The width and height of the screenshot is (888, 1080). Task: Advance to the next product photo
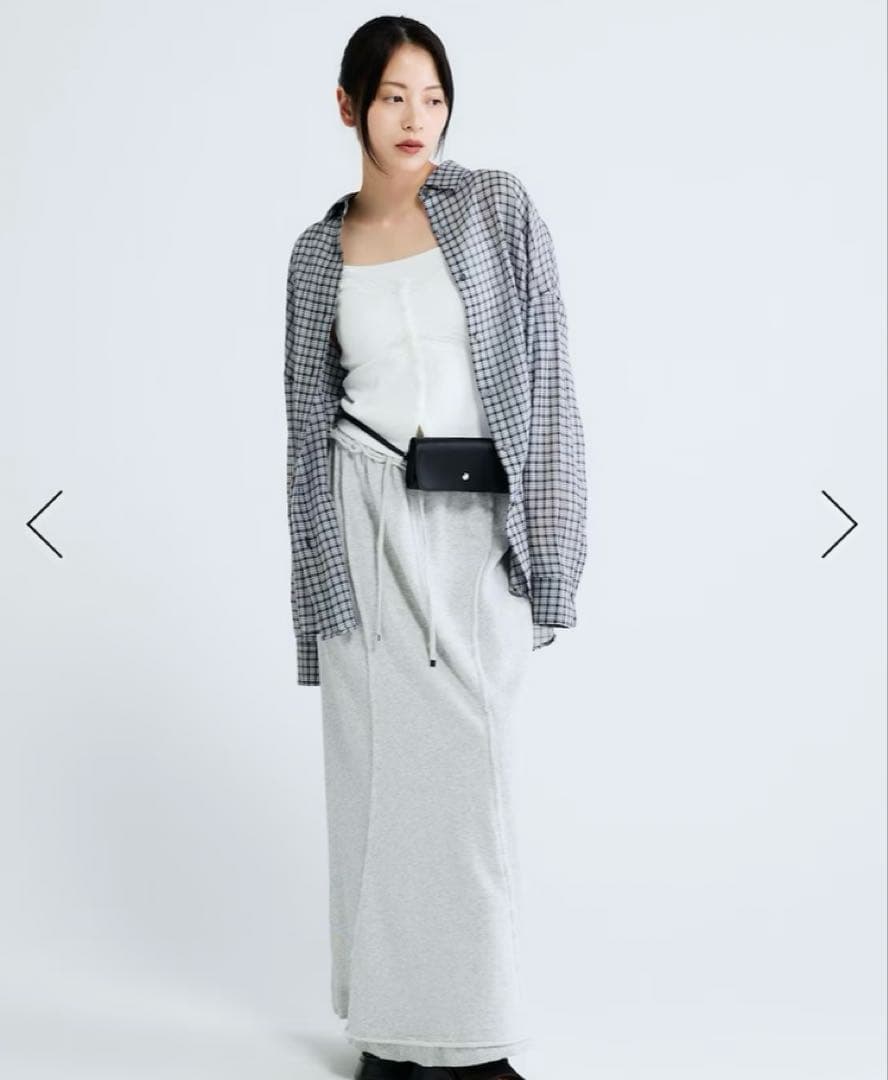839,524
